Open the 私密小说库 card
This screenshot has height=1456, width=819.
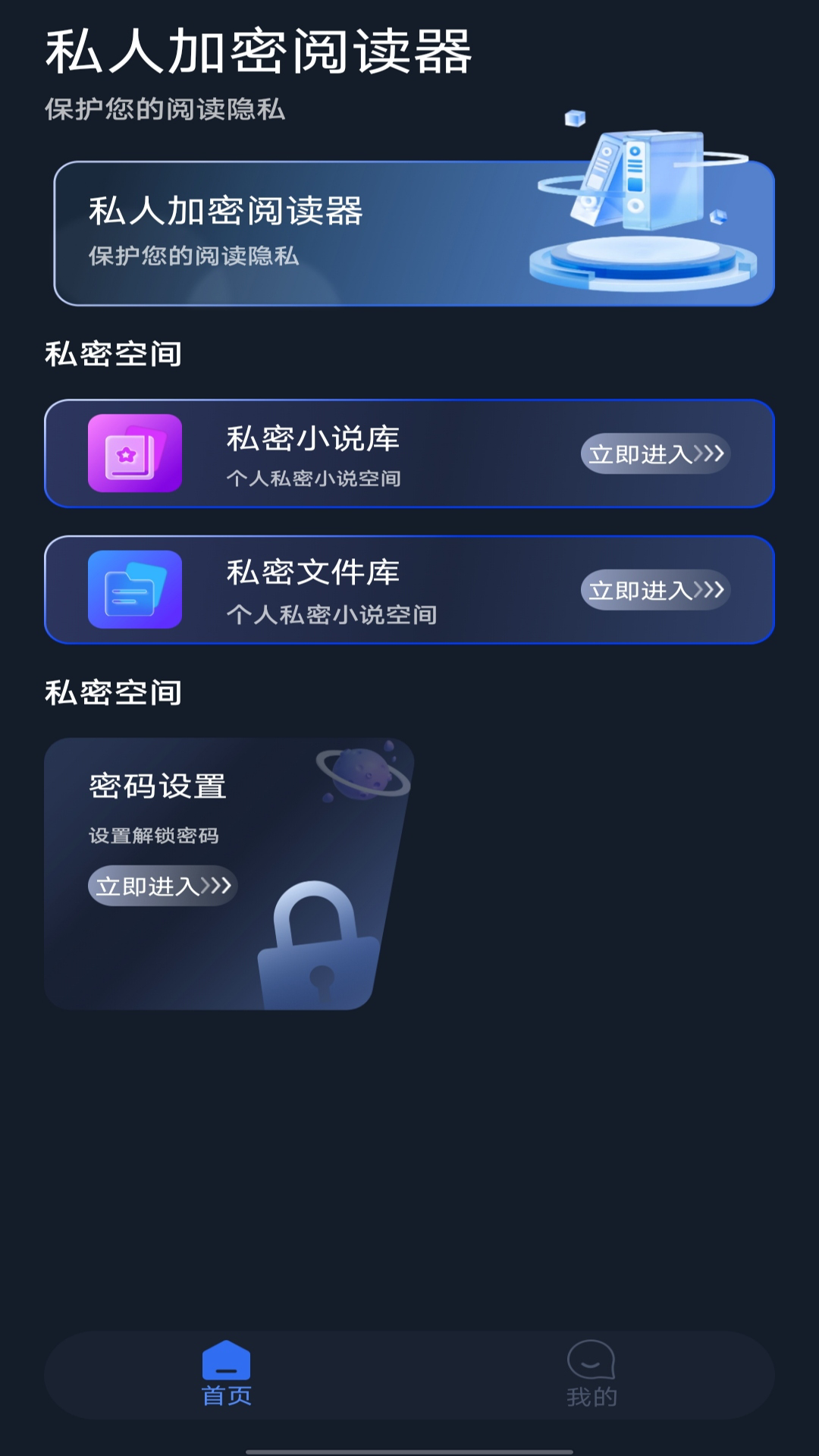(409, 453)
